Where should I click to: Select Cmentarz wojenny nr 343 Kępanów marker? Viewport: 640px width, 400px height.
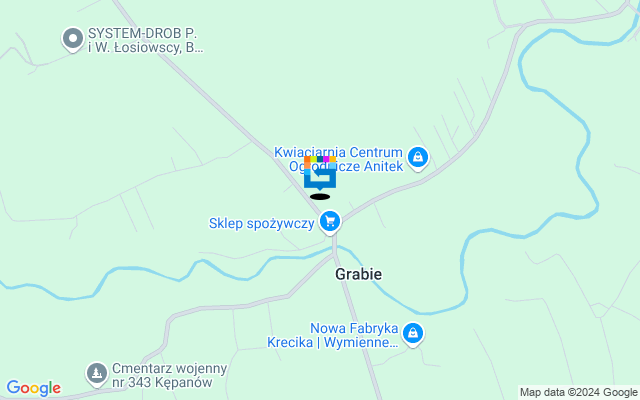click(96, 373)
